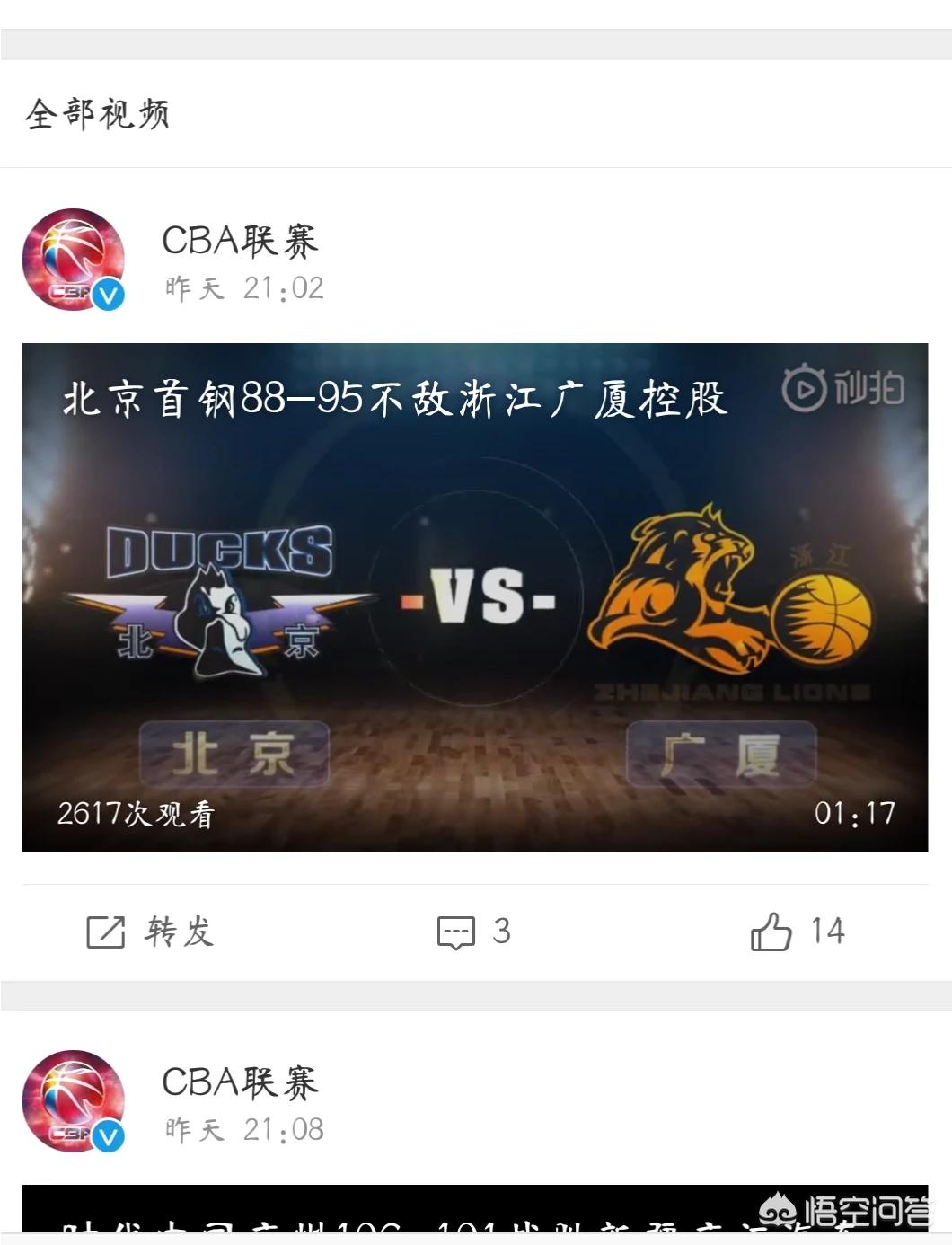Open the comment count link showing 3
The image size is (952, 1245).
(502, 932)
